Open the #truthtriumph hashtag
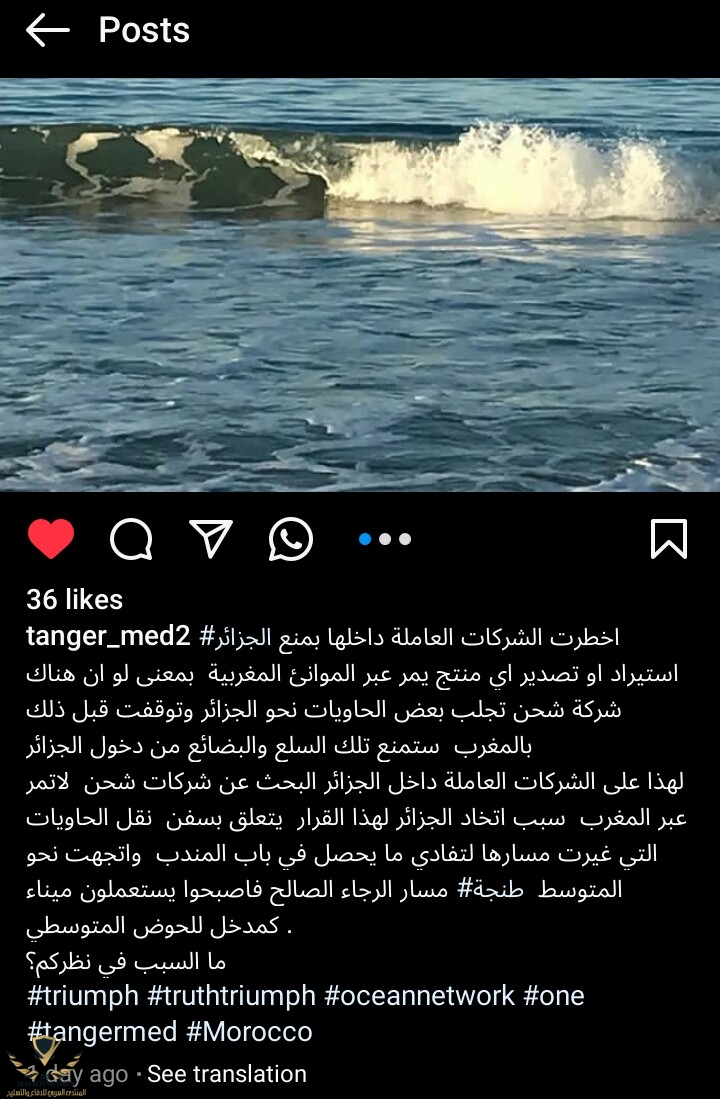The image size is (720, 1099). point(231,996)
